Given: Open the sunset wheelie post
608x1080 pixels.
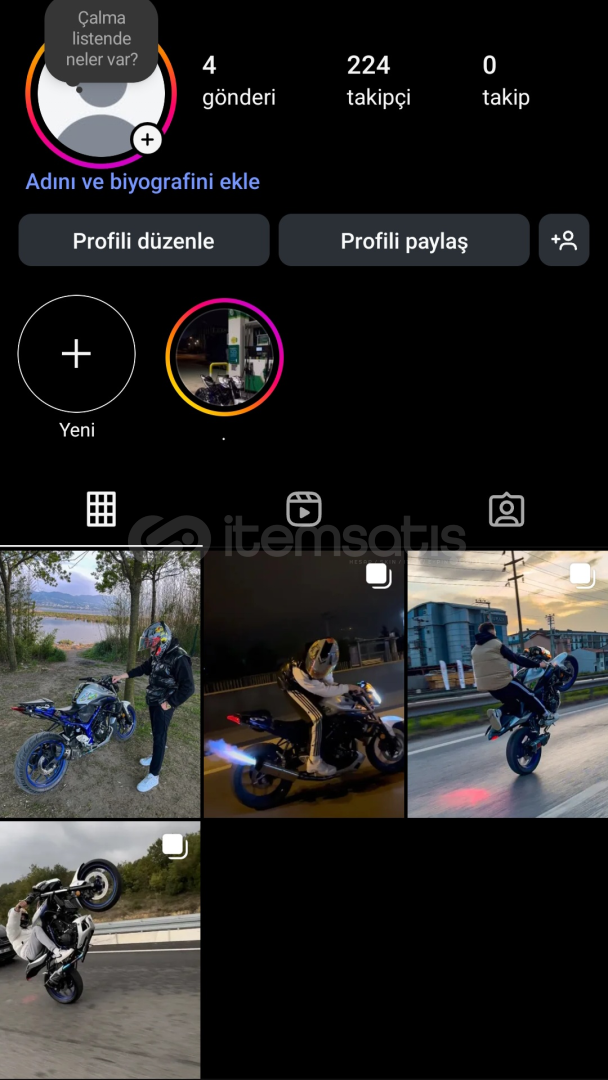Looking at the screenshot, I should point(507,684).
